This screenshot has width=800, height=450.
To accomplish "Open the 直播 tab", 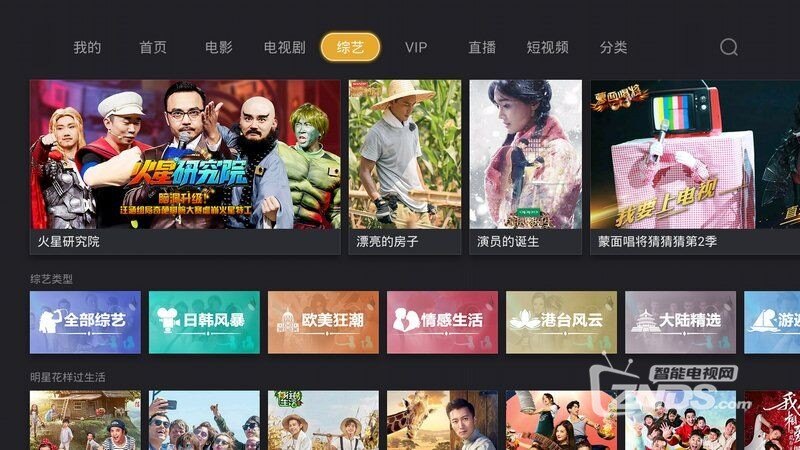I will pyautogui.click(x=482, y=48).
